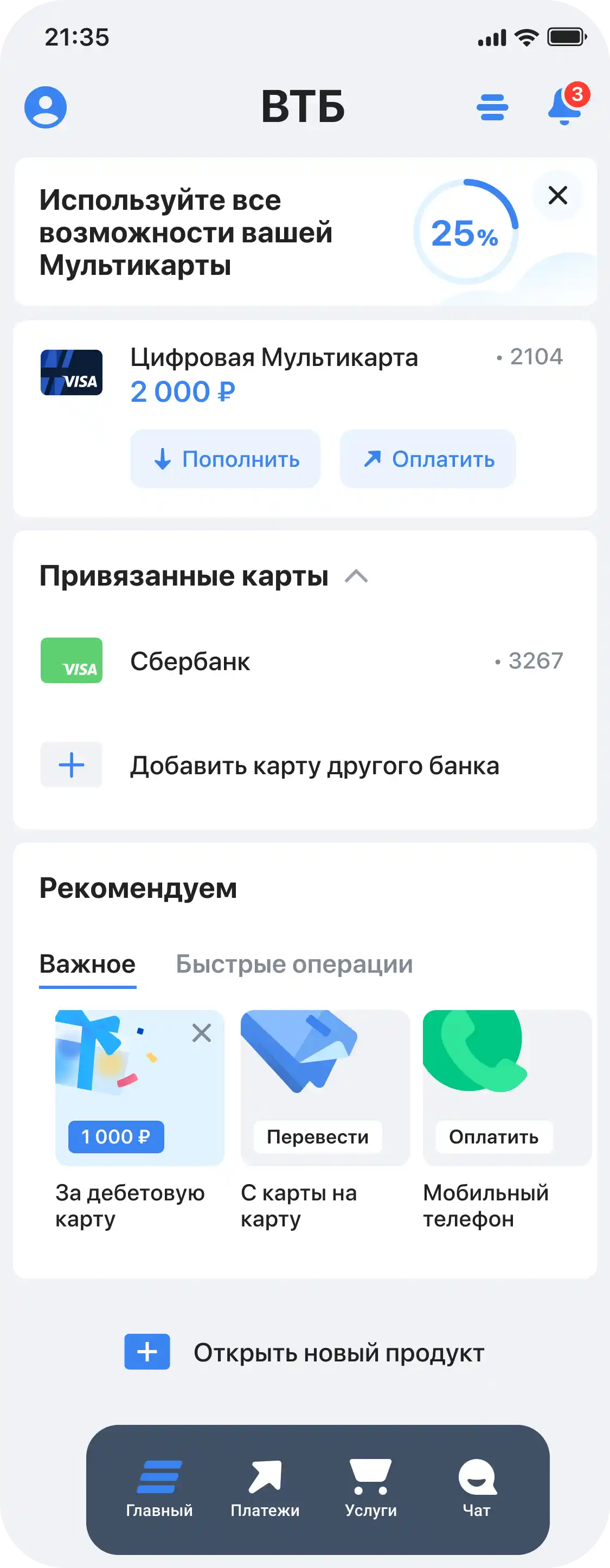
Task: Open the Открыть новый продукт plus button
Action: pyautogui.click(x=147, y=1353)
